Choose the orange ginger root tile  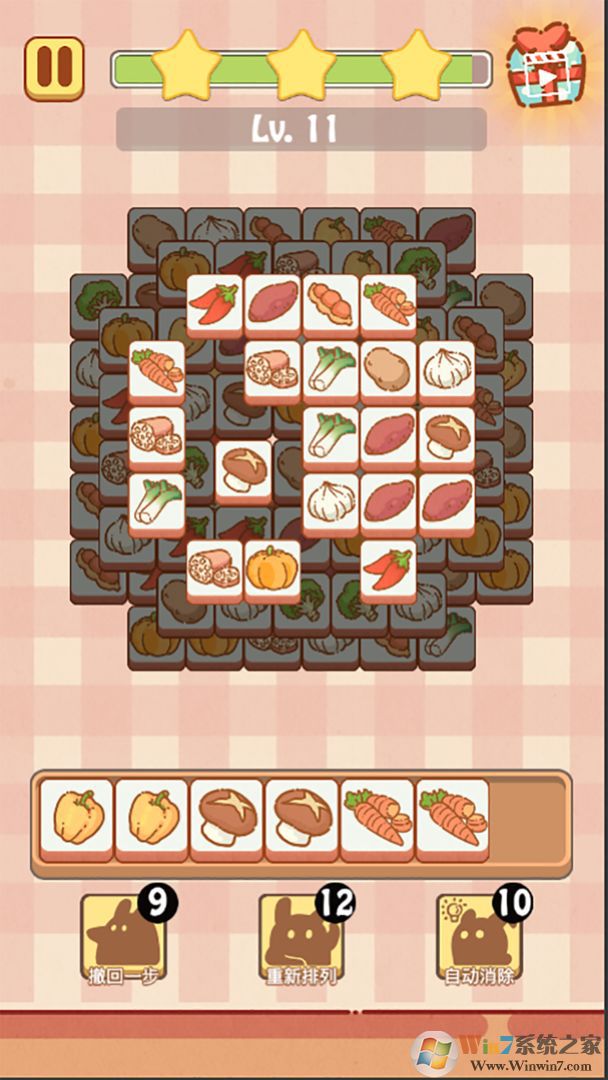tap(330, 300)
